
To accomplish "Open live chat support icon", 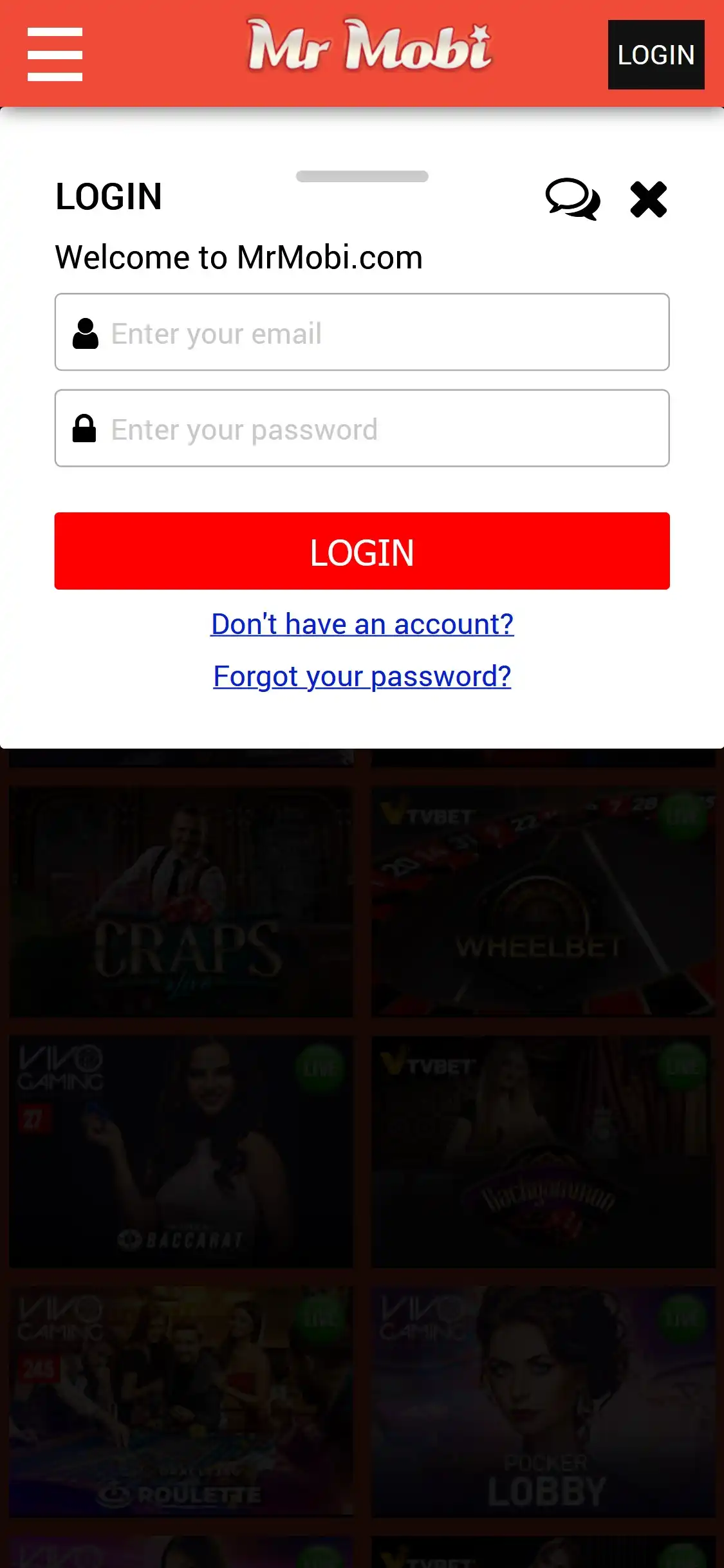I will [572, 199].
